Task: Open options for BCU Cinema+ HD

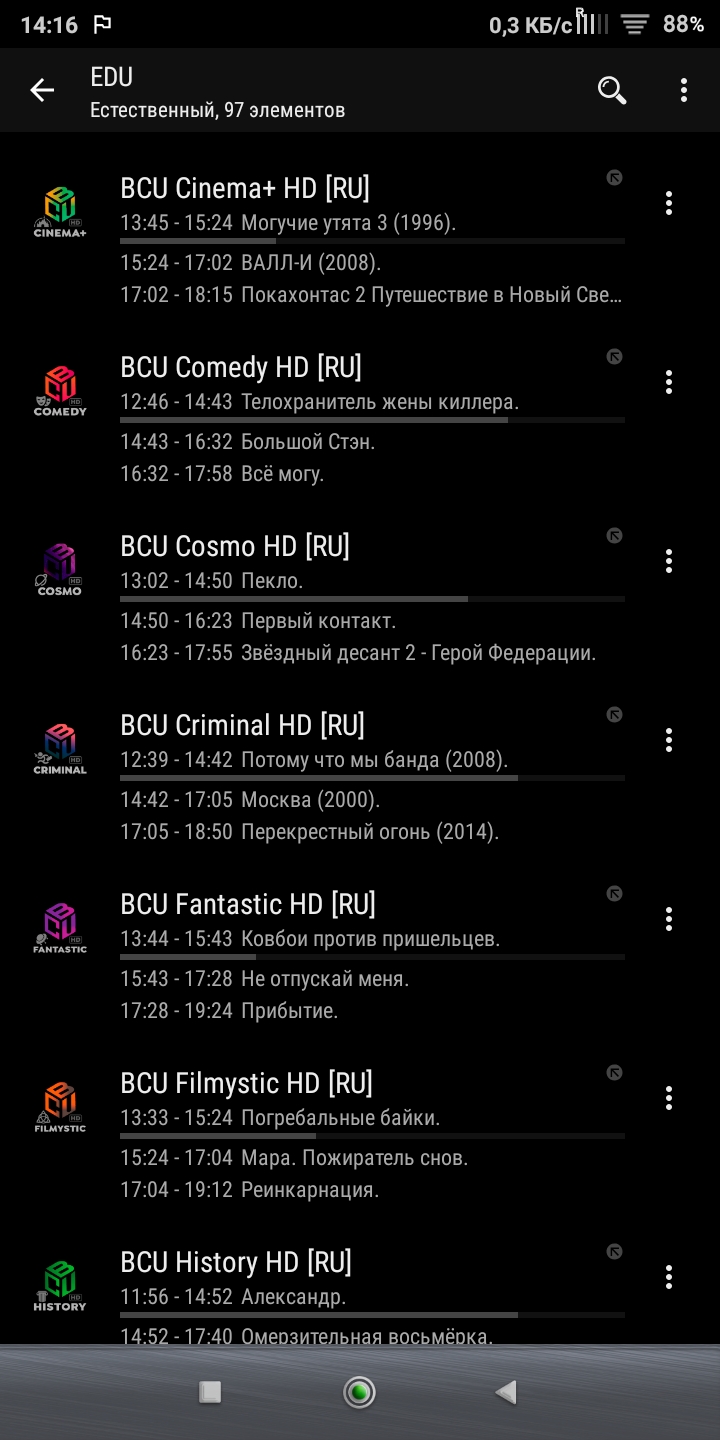Action: coord(669,203)
